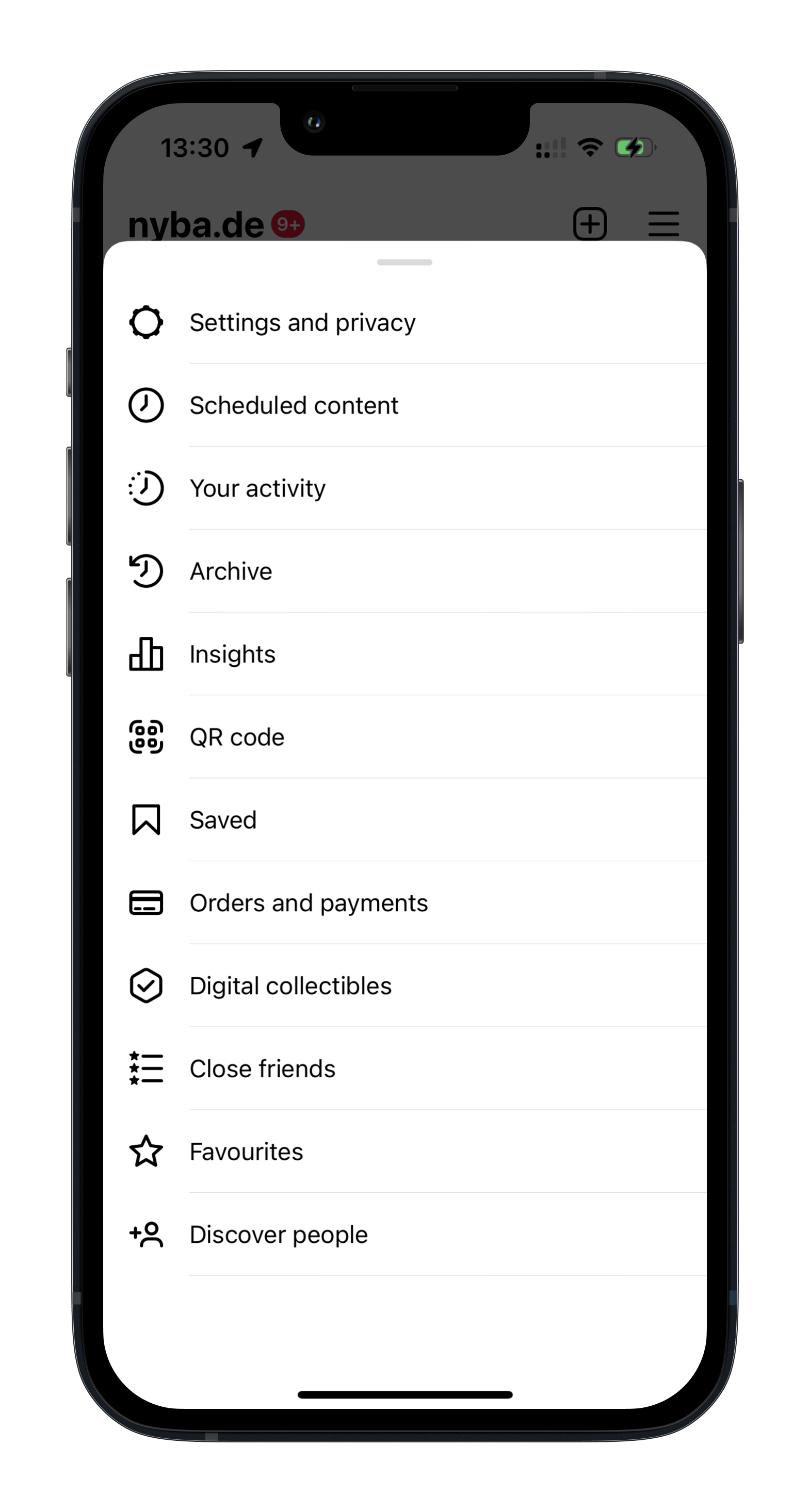This screenshot has width=810, height=1512.
Task: Open the Archive
Action: coord(231,571)
